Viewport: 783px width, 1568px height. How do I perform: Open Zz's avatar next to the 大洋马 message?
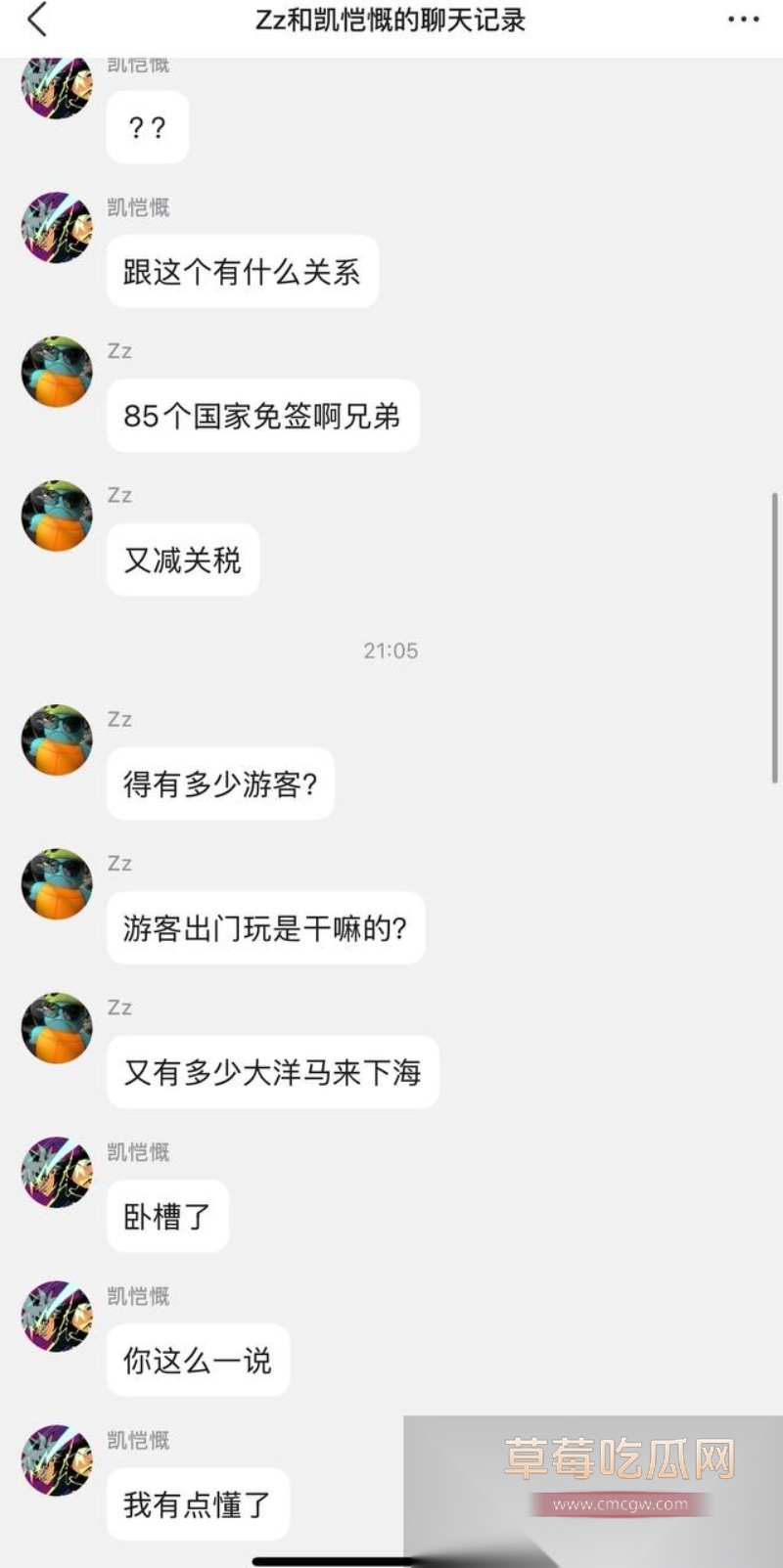56,1028
